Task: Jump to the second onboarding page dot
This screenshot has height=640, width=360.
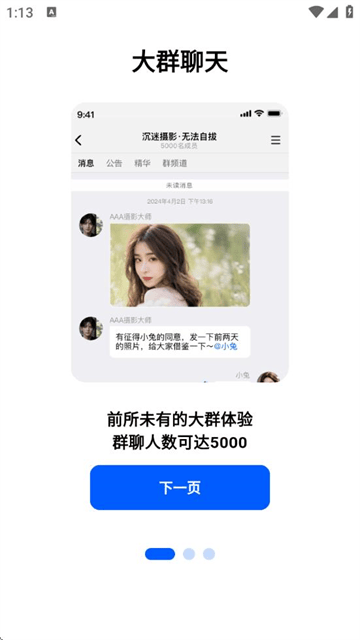Action: pyautogui.click(x=189, y=554)
